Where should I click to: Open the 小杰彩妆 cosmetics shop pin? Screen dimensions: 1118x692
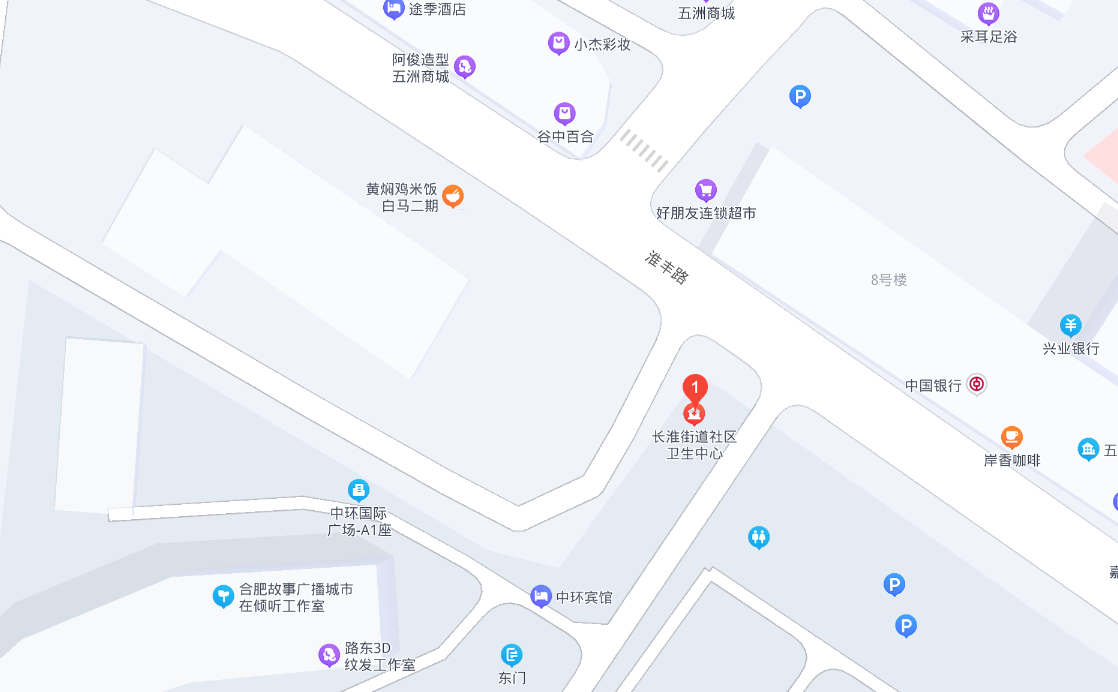pos(559,43)
